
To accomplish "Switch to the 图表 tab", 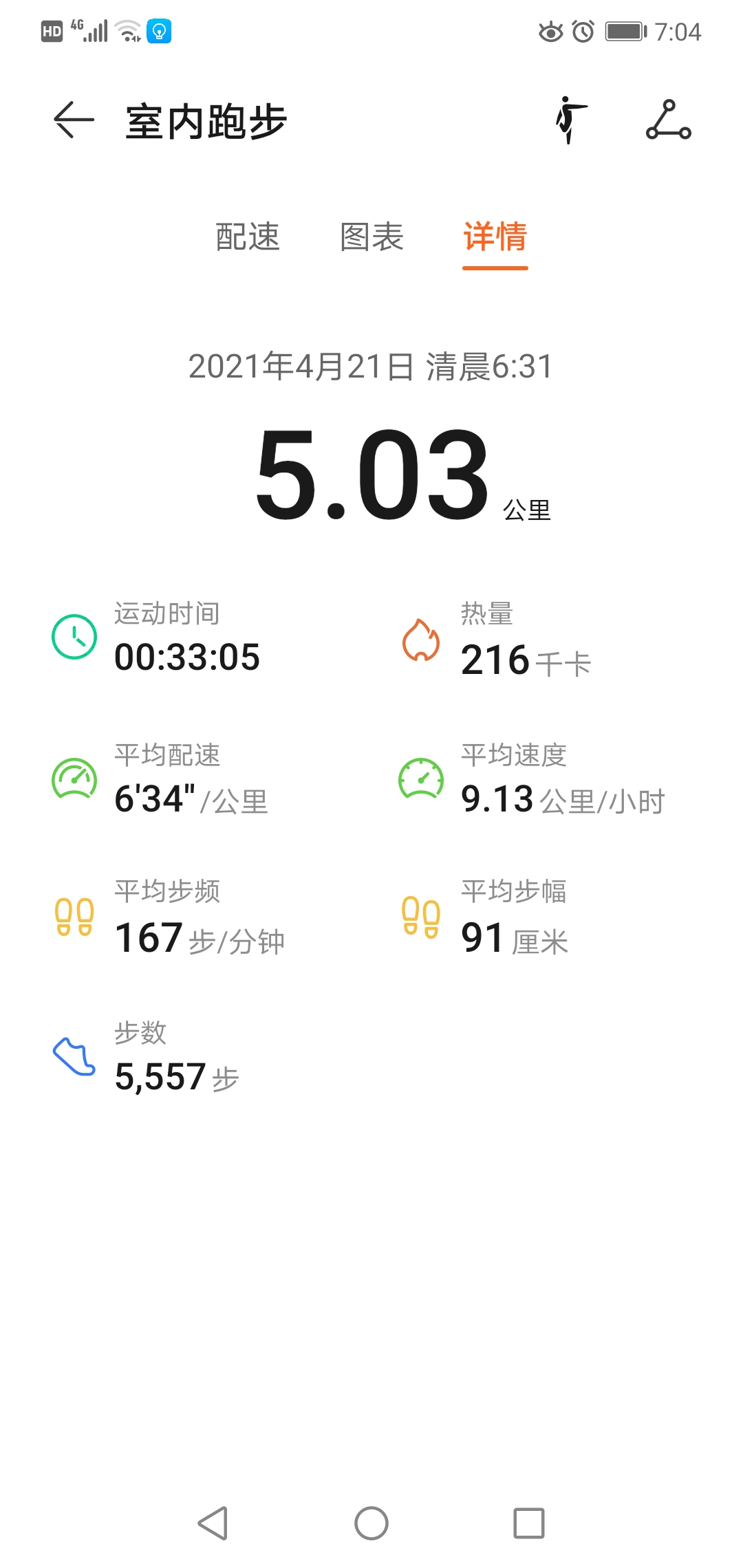I will click(371, 237).
